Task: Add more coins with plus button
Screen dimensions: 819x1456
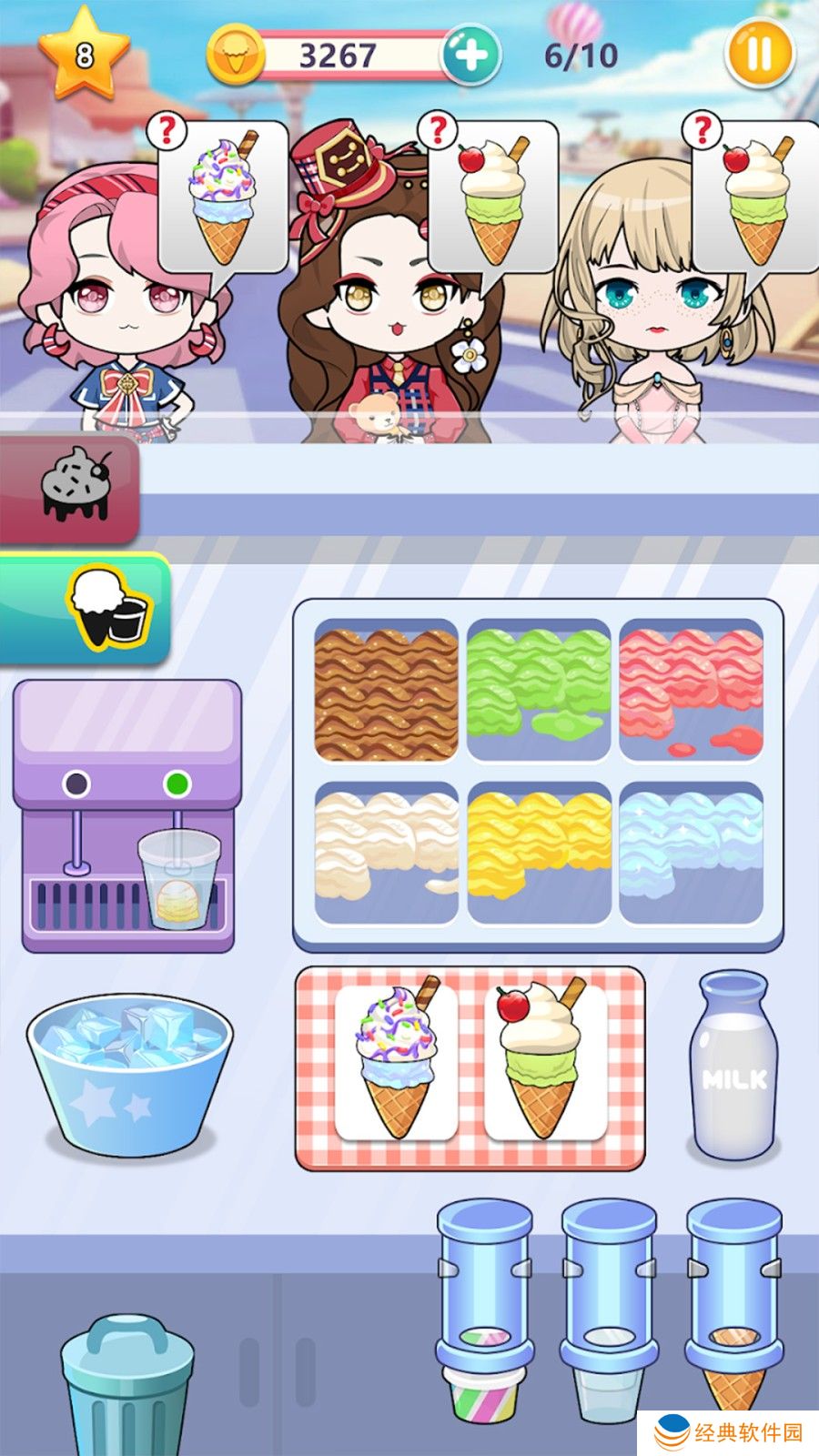Action: click(470, 55)
